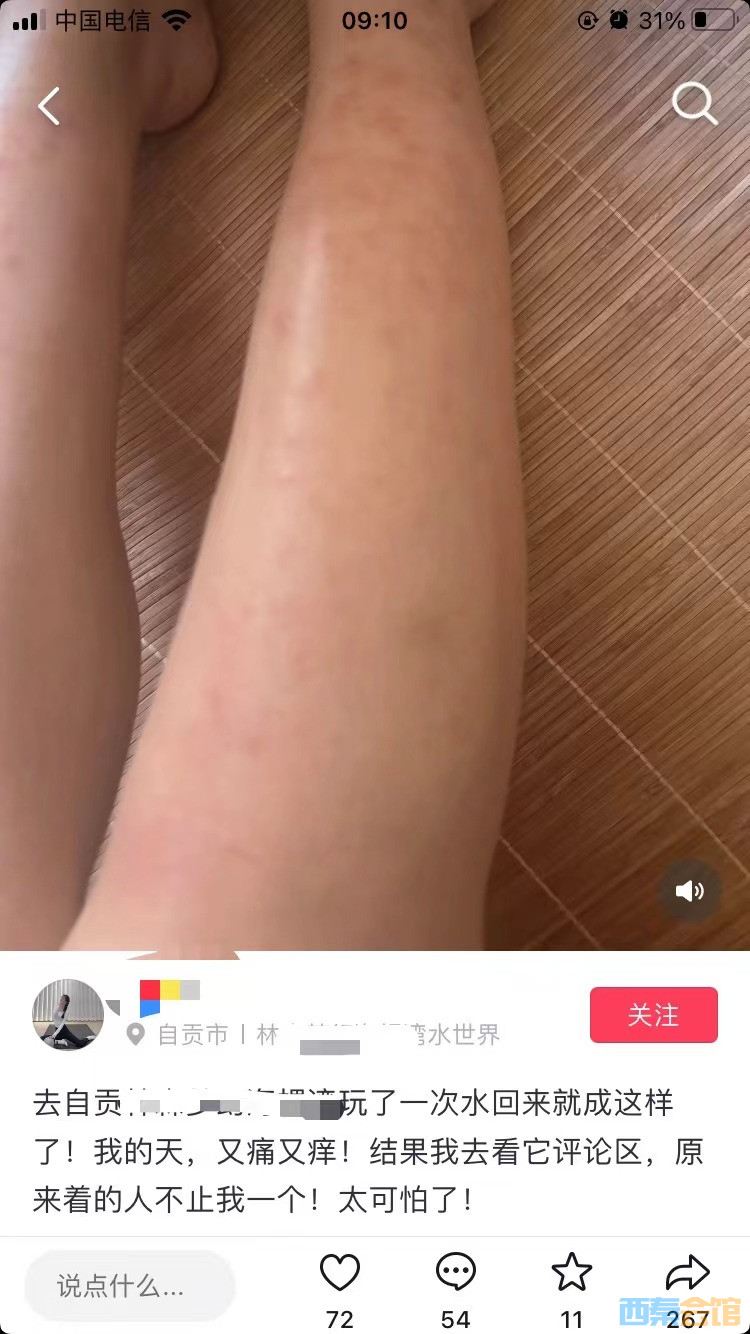Save the post with the star
The image size is (750, 1334).
click(572, 1273)
